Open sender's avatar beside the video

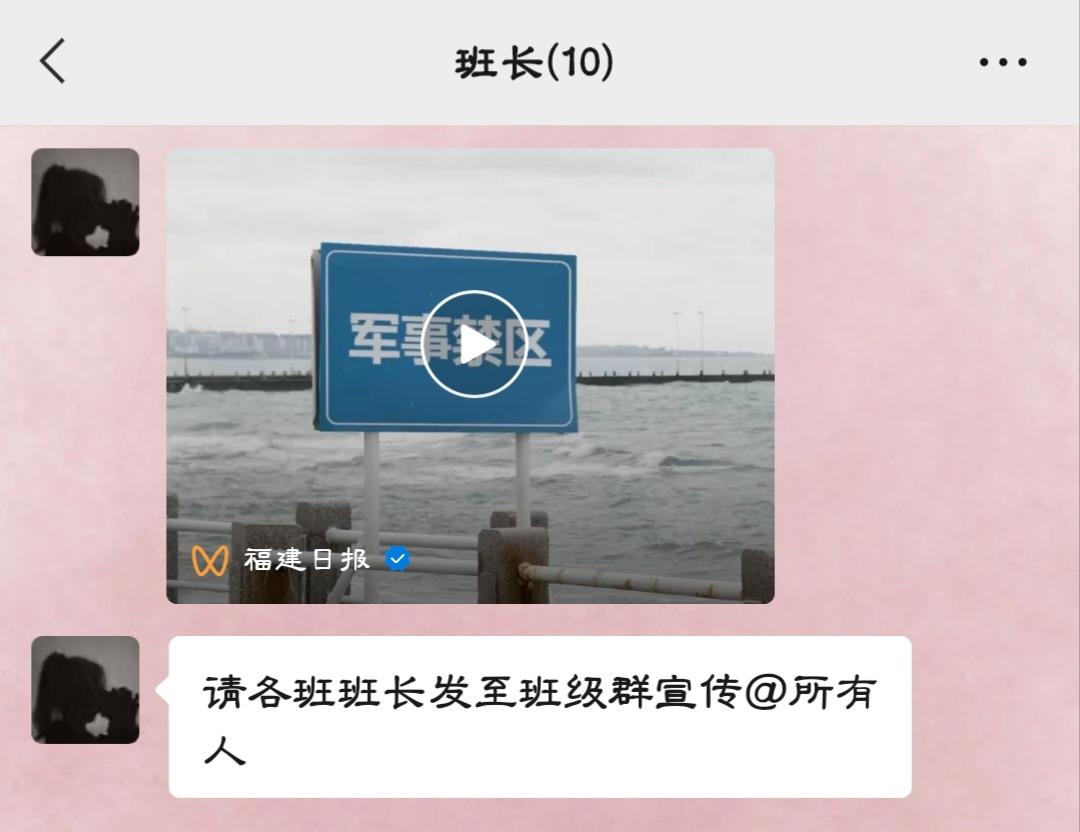point(85,202)
